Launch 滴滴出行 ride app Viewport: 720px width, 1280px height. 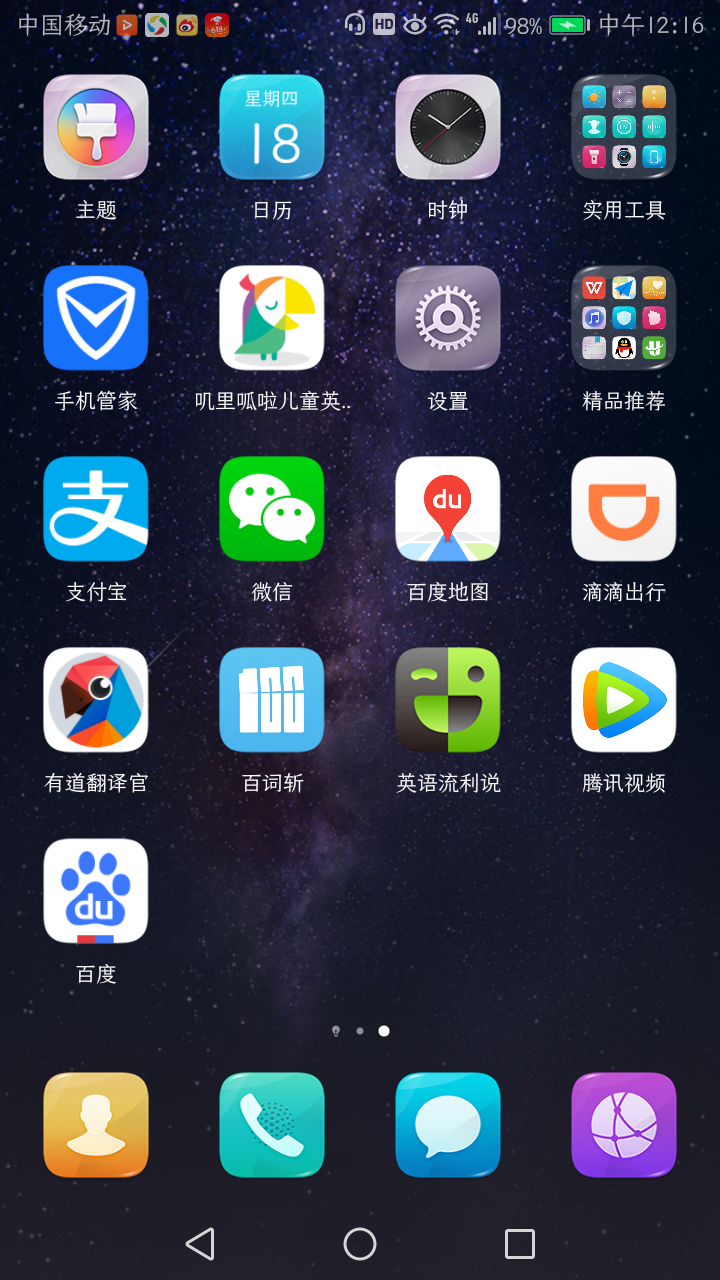click(624, 509)
